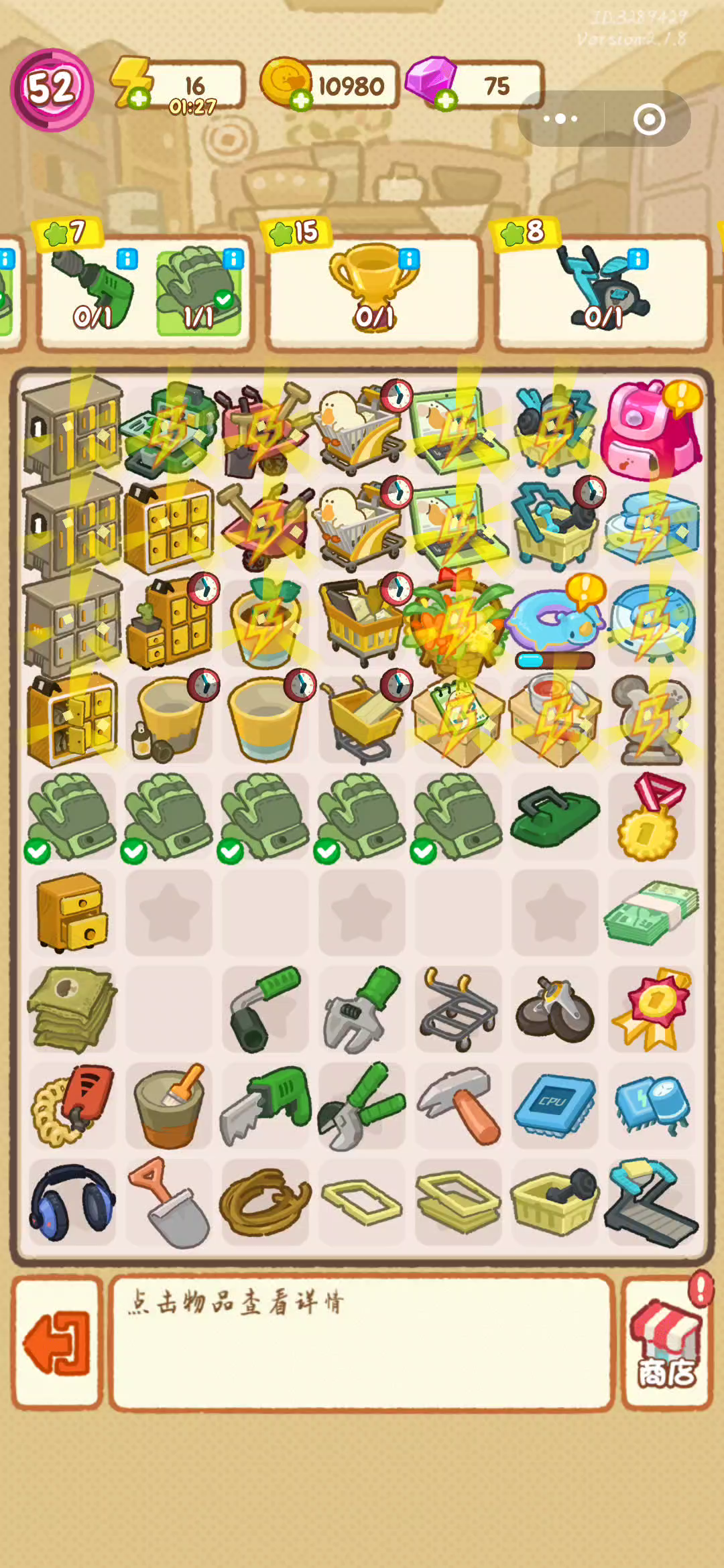The width and height of the screenshot is (724, 1568).
Task: Select the treadmill item
Action: click(652, 1202)
